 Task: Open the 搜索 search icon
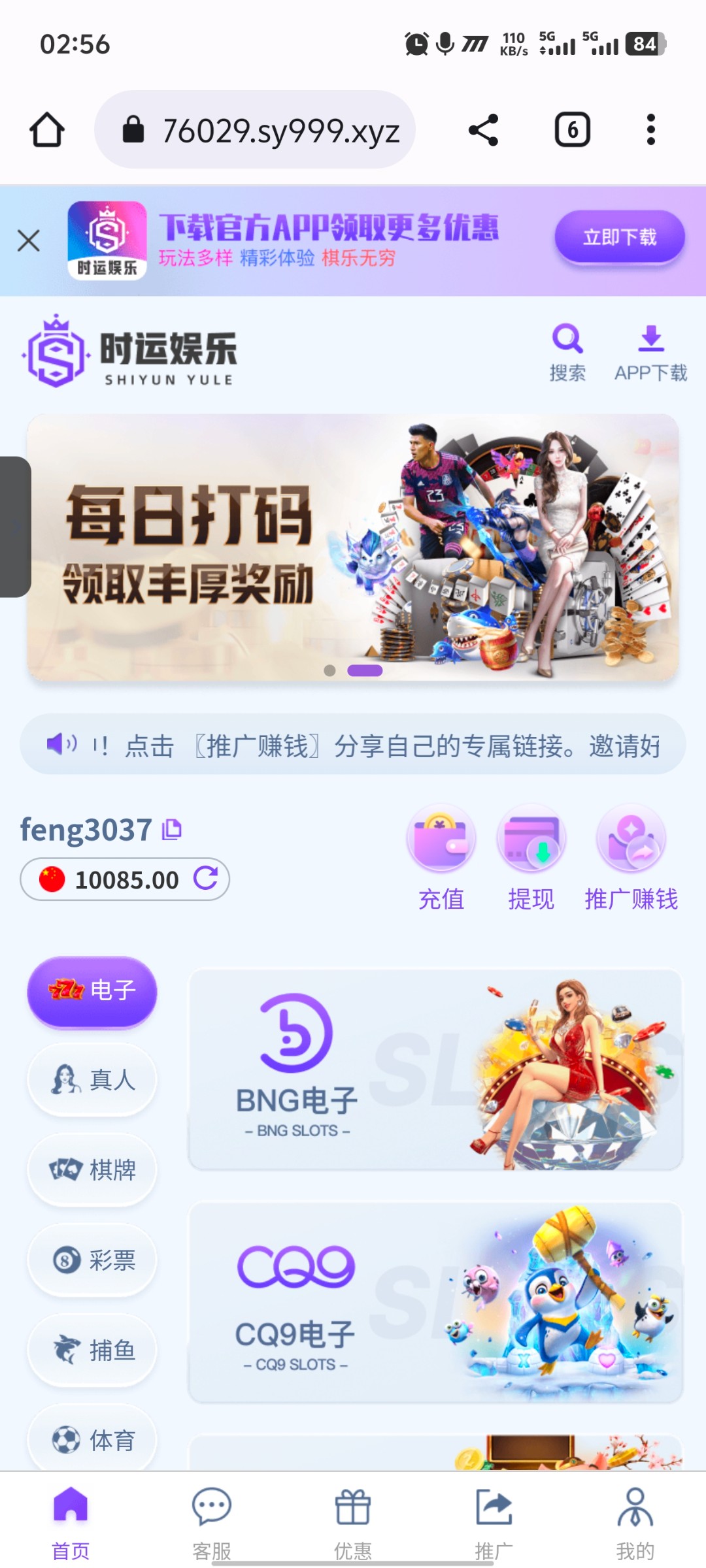(567, 353)
